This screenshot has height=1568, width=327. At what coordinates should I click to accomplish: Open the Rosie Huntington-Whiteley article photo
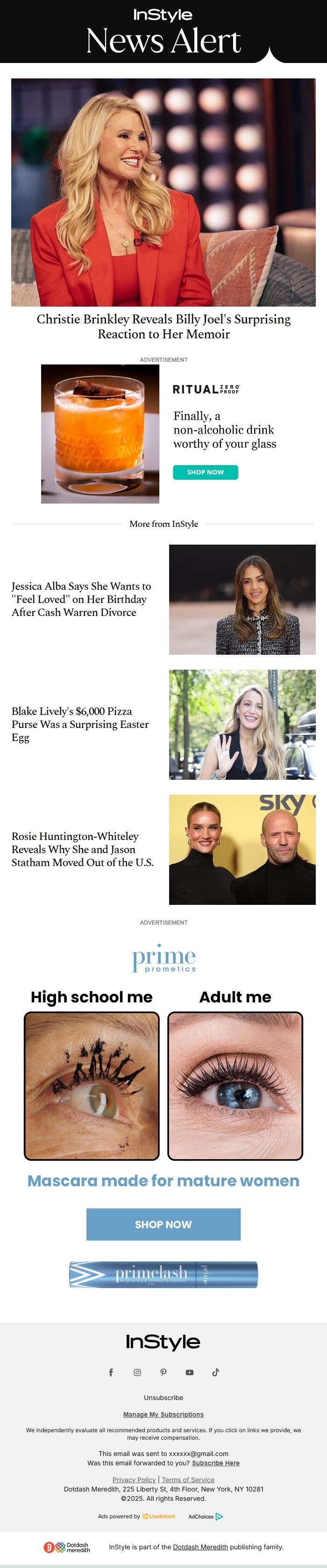click(x=242, y=849)
